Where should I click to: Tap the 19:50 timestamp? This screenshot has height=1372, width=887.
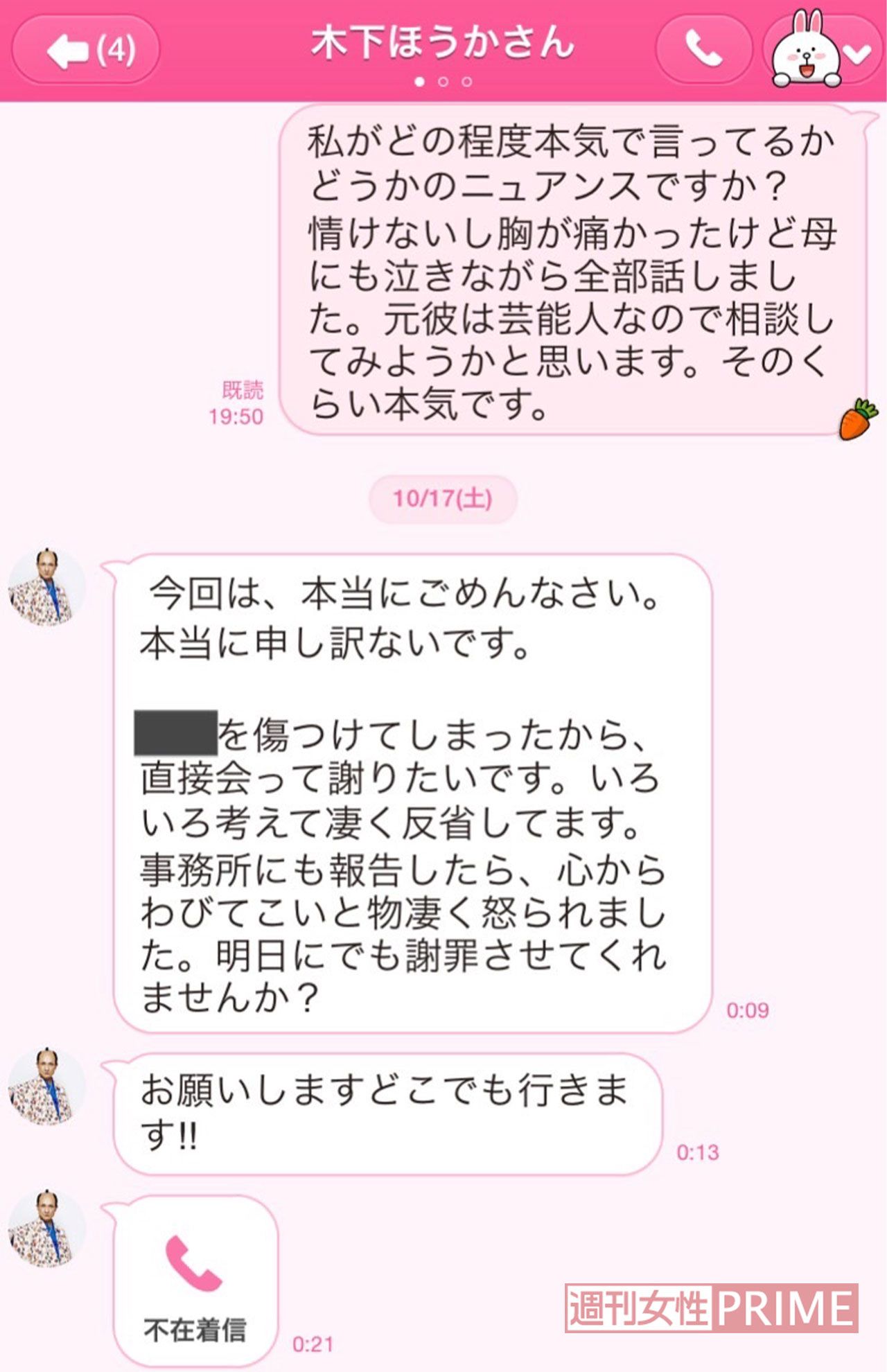click(237, 416)
